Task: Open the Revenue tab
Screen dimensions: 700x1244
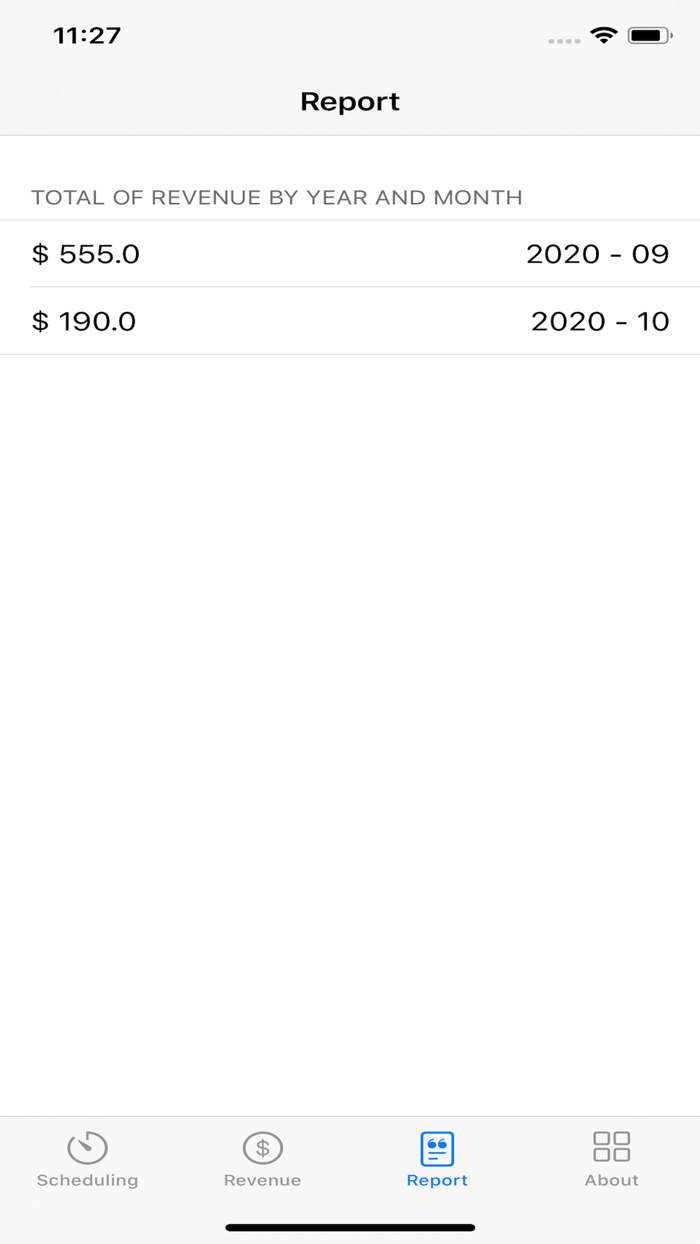Action: point(262,1159)
